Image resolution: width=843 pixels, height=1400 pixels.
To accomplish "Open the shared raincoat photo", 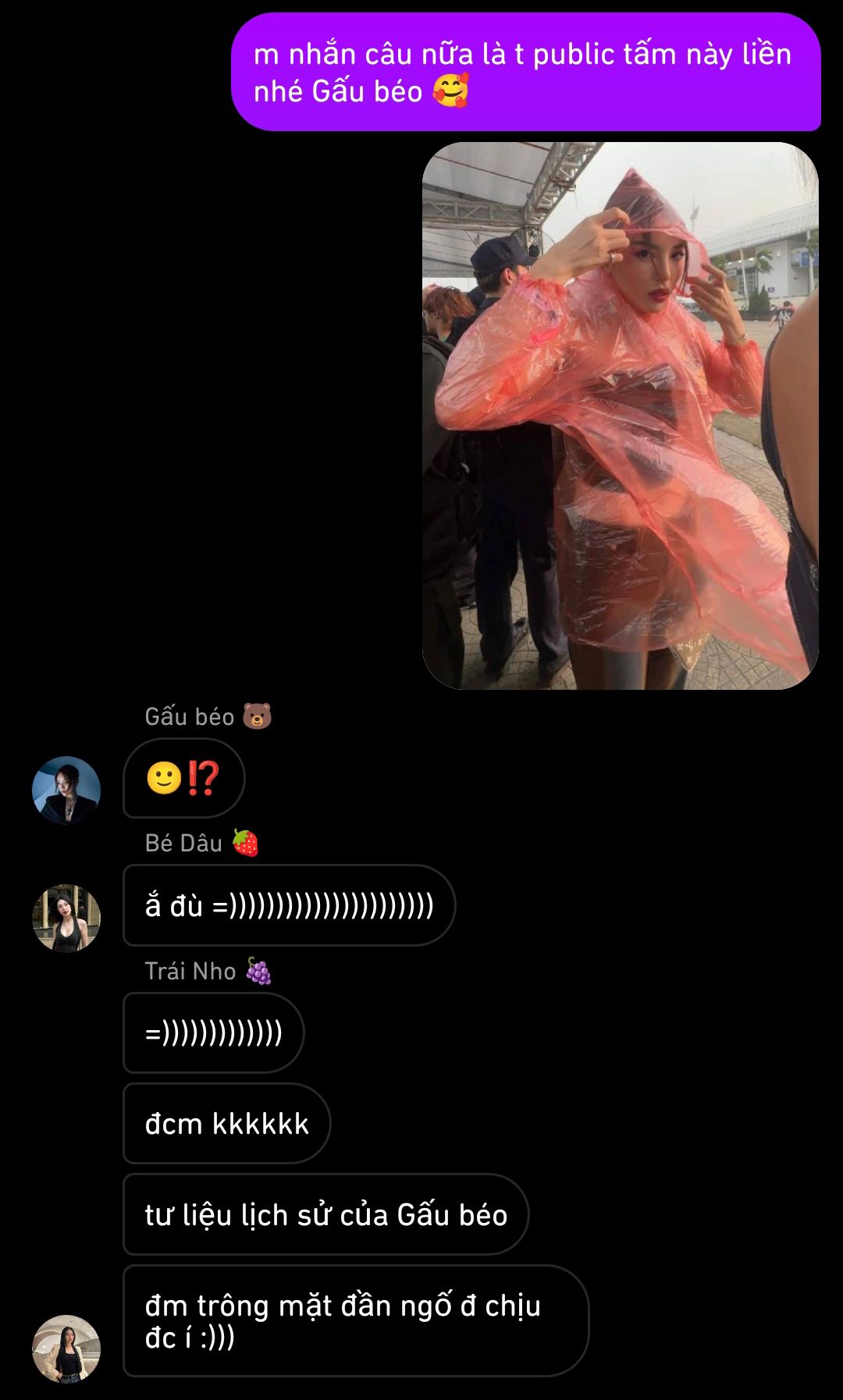I will (620, 415).
